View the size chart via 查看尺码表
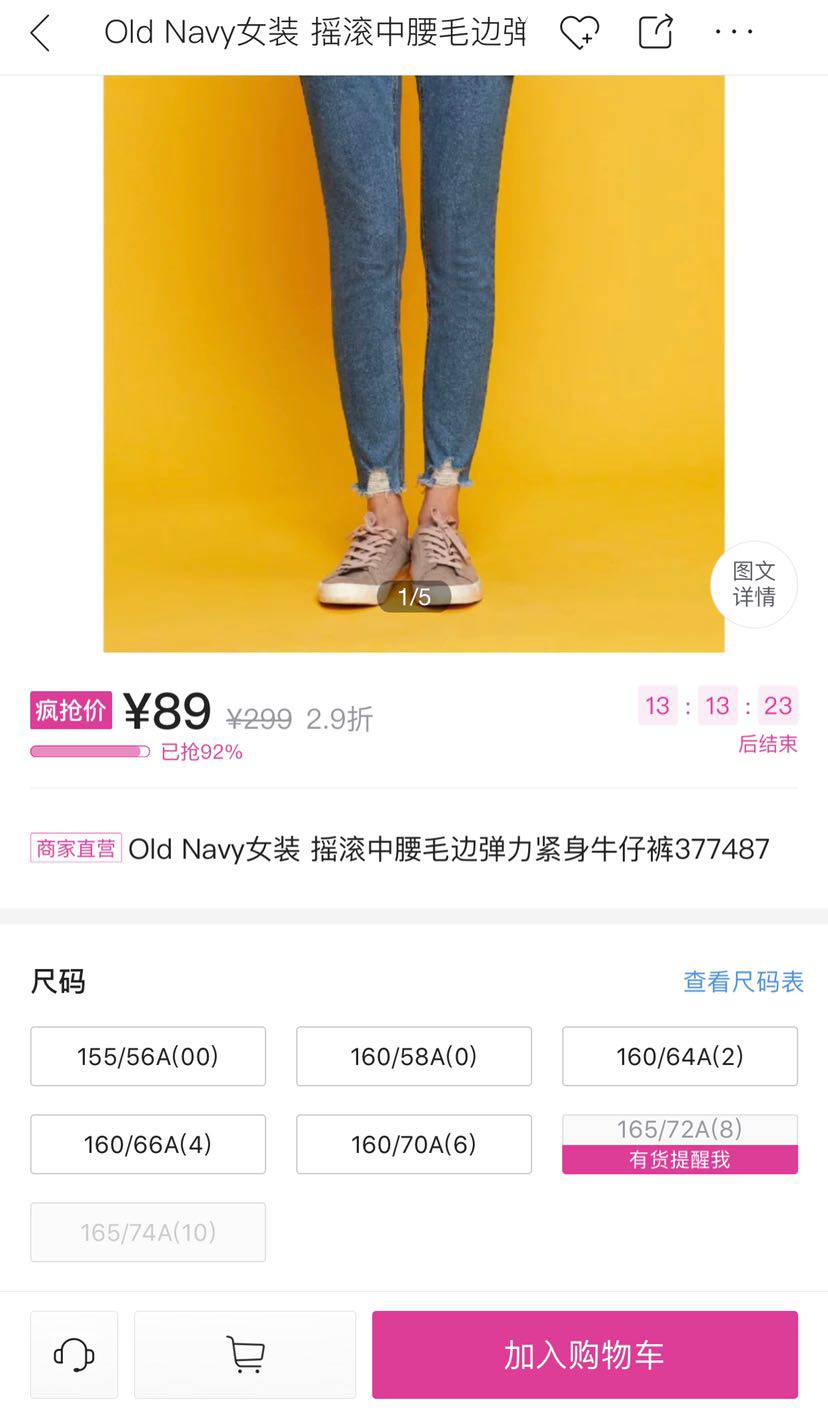The image size is (828, 1418). point(743,982)
